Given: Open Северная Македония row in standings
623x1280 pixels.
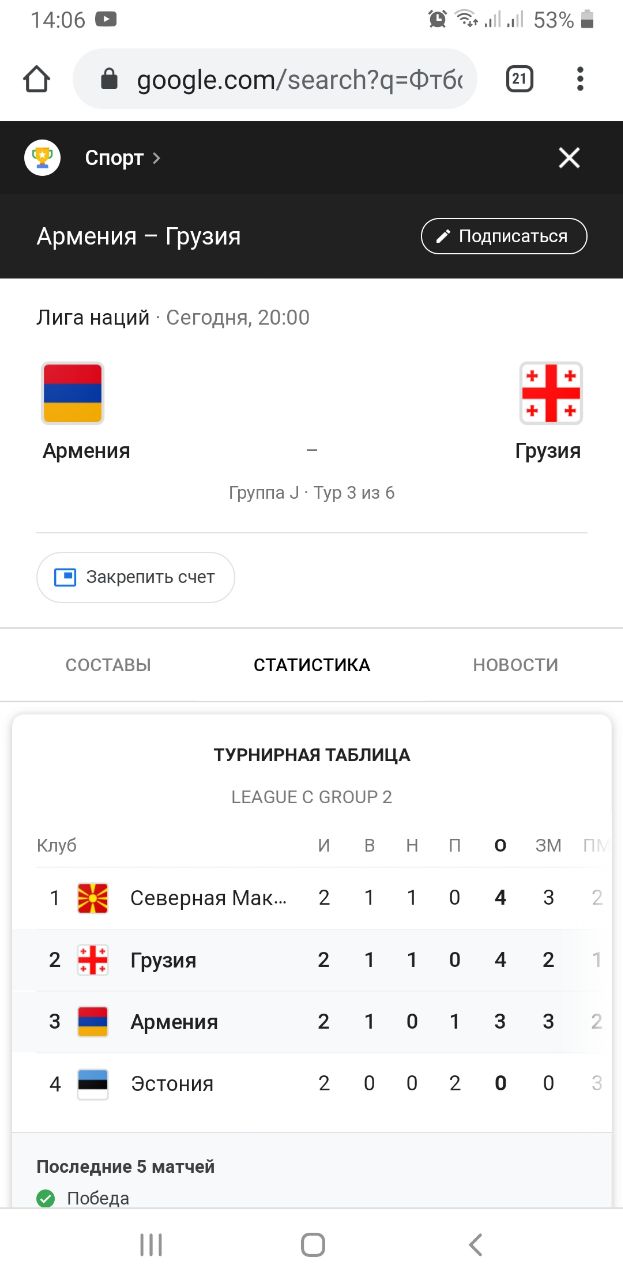Looking at the screenshot, I should pyautogui.click(x=208, y=898).
